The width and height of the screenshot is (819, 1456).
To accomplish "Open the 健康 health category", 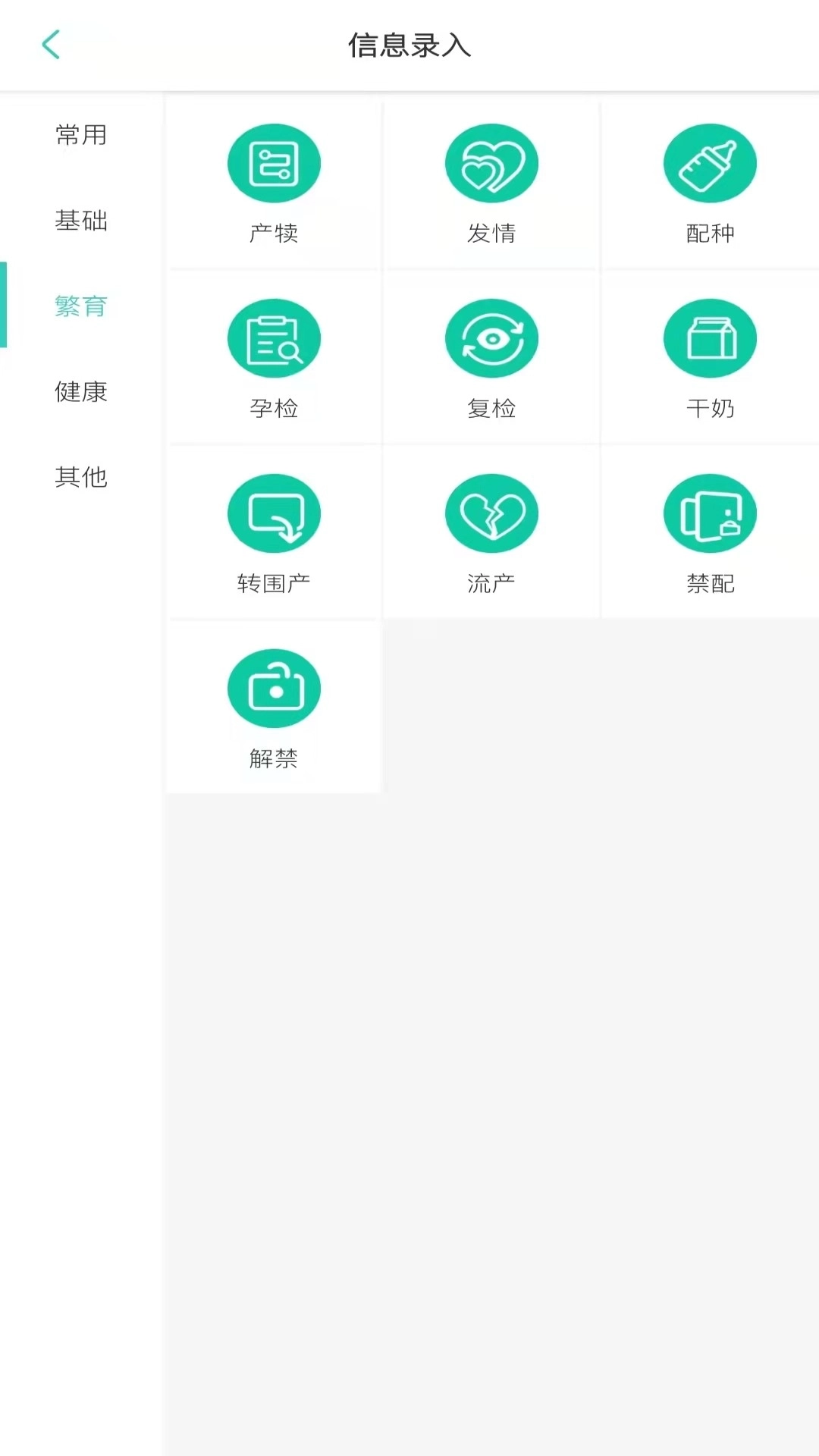I will tap(81, 393).
